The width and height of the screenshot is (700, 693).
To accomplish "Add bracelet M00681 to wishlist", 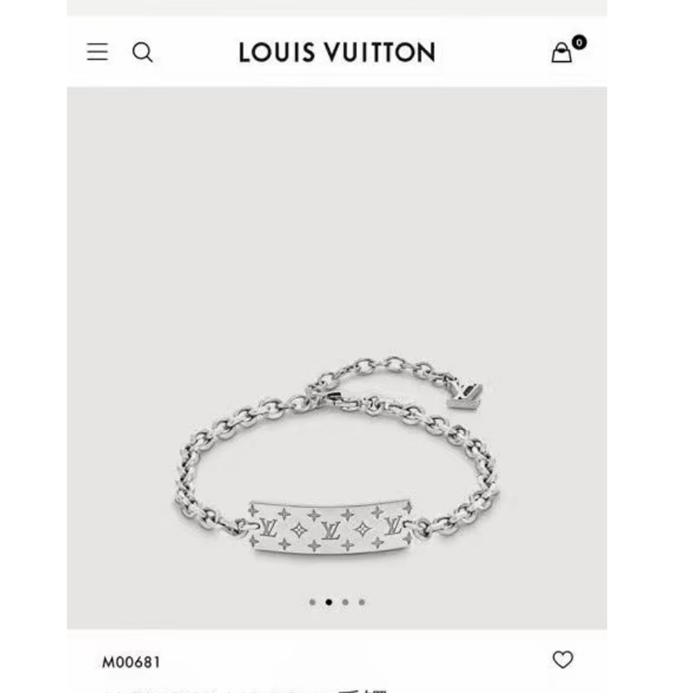I will click(563, 660).
